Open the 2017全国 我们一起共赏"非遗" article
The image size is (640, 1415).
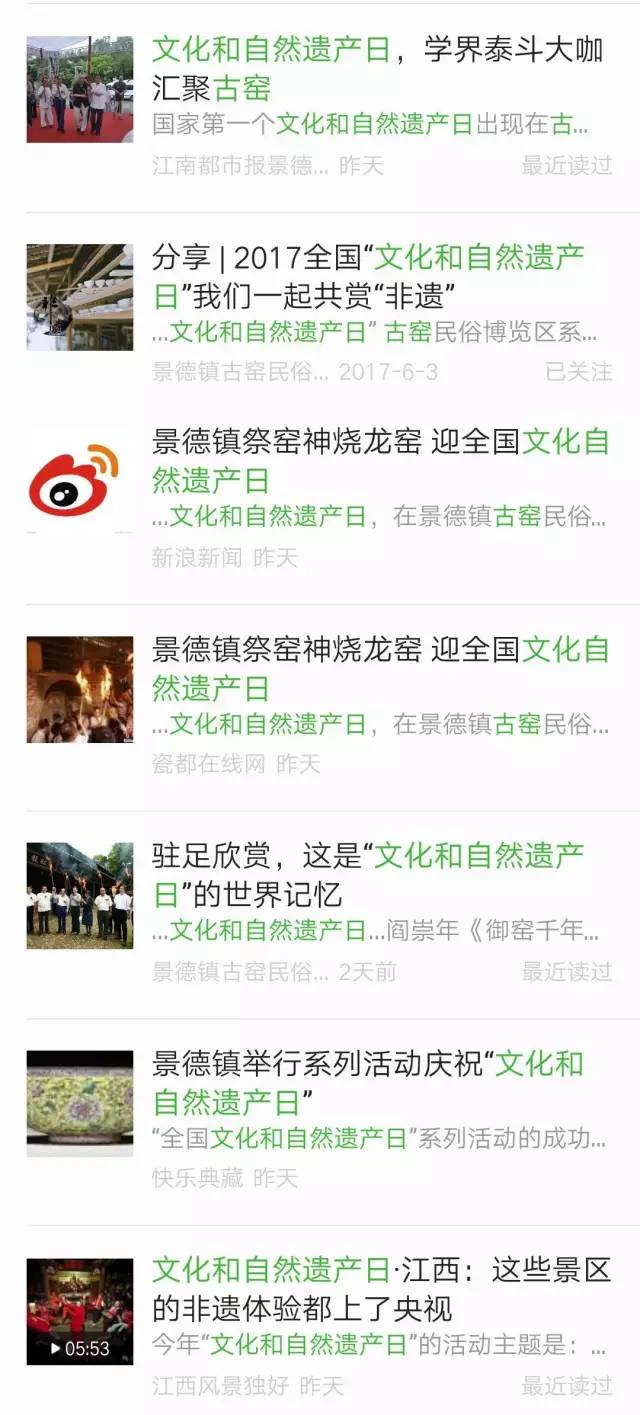point(370,276)
